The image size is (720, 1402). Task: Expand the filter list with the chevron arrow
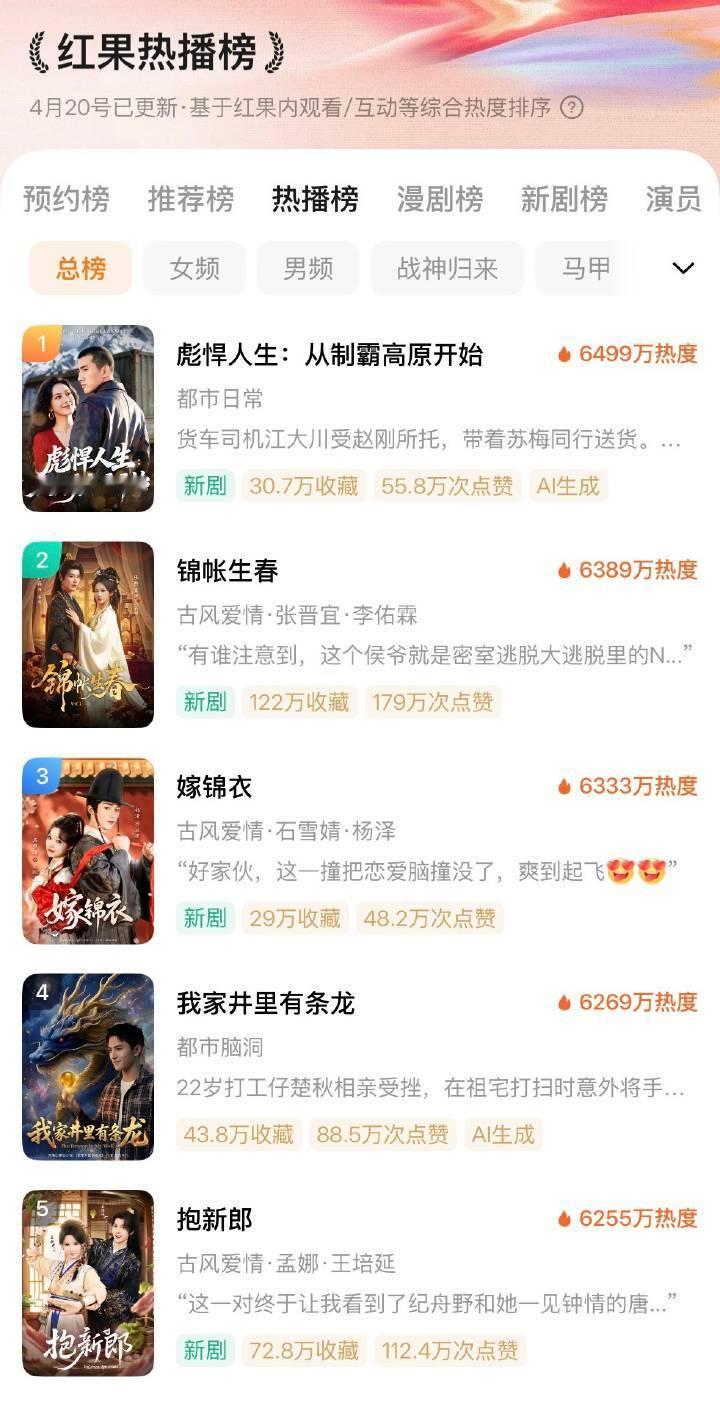tap(683, 268)
